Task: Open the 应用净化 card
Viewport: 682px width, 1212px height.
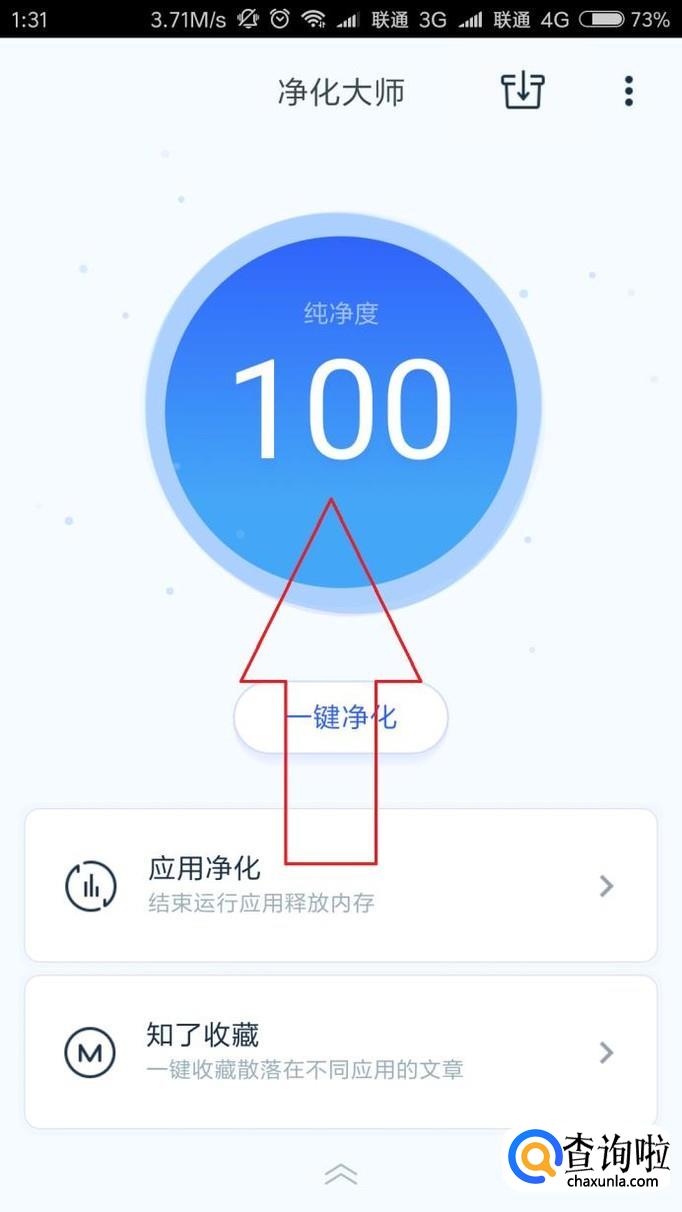Action: [341, 885]
